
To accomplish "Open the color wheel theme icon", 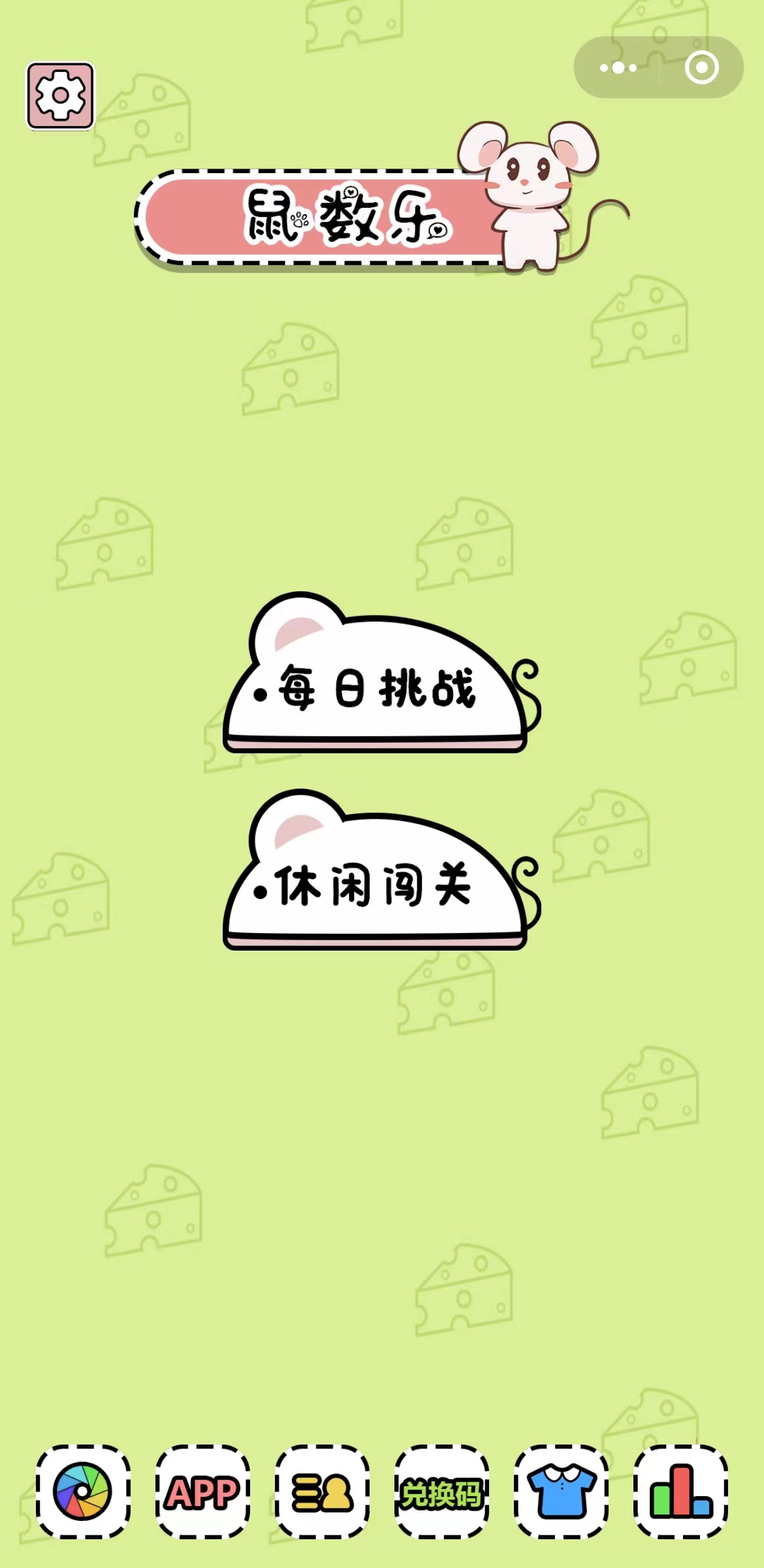I will [83, 1492].
